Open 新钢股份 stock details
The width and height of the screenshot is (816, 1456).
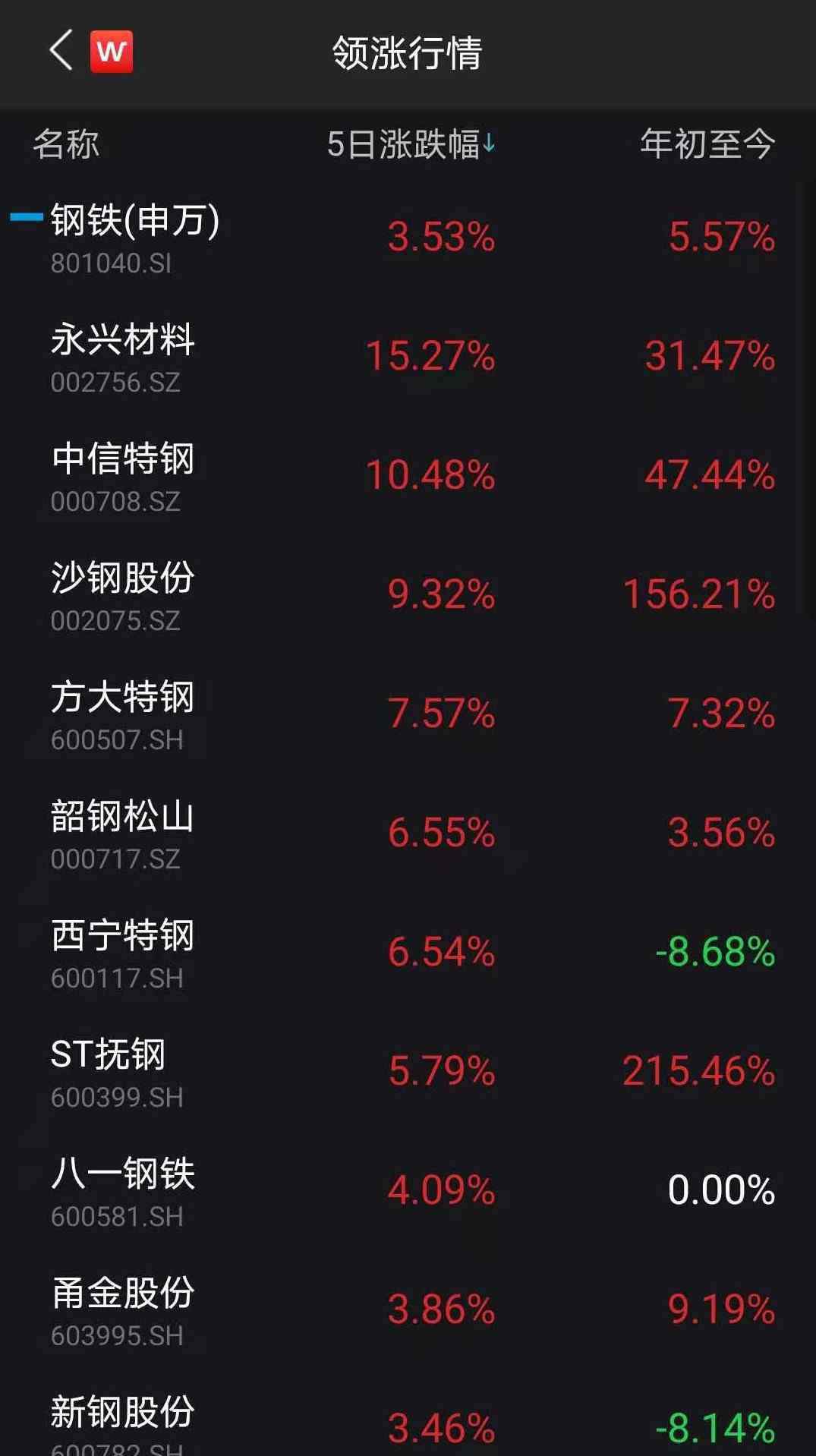[x=408, y=1413]
